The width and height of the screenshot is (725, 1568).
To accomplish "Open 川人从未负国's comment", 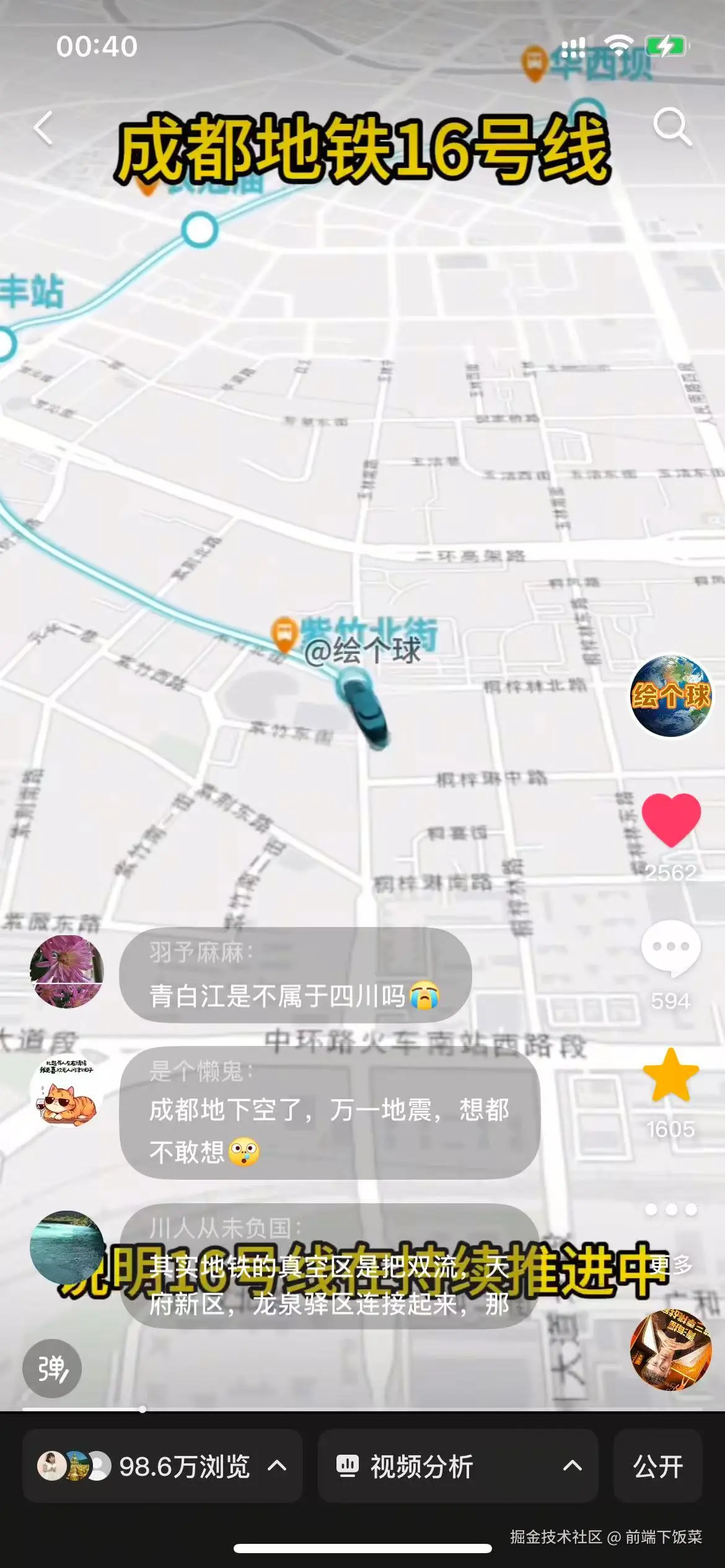I will [329, 1266].
